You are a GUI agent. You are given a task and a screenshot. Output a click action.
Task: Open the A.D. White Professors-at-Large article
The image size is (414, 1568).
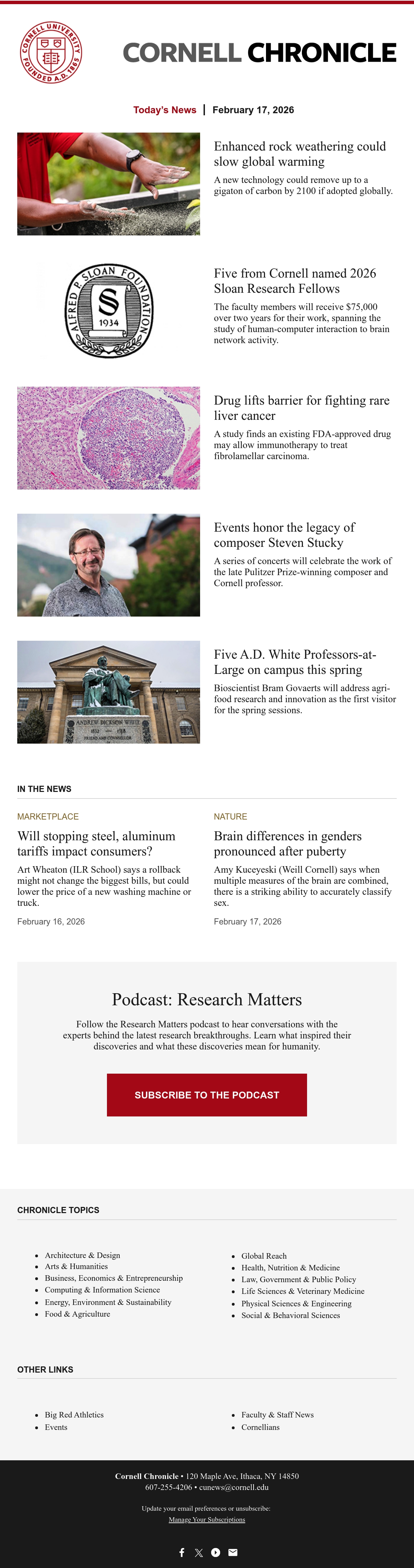[x=295, y=662]
